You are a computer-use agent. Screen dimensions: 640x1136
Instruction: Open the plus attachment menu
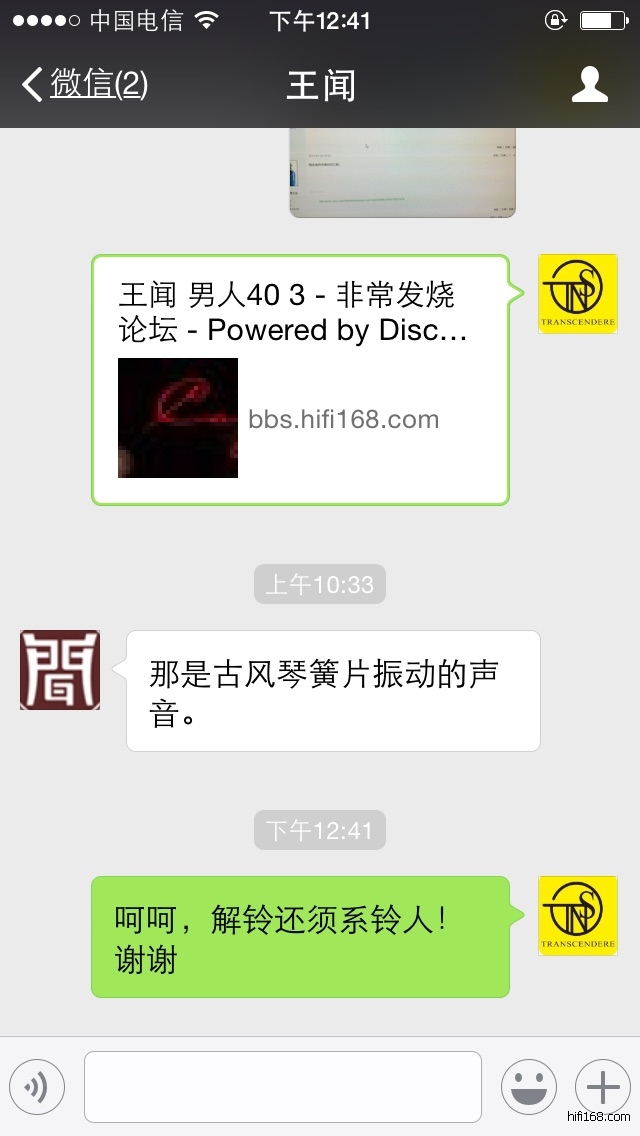(x=603, y=1086)
